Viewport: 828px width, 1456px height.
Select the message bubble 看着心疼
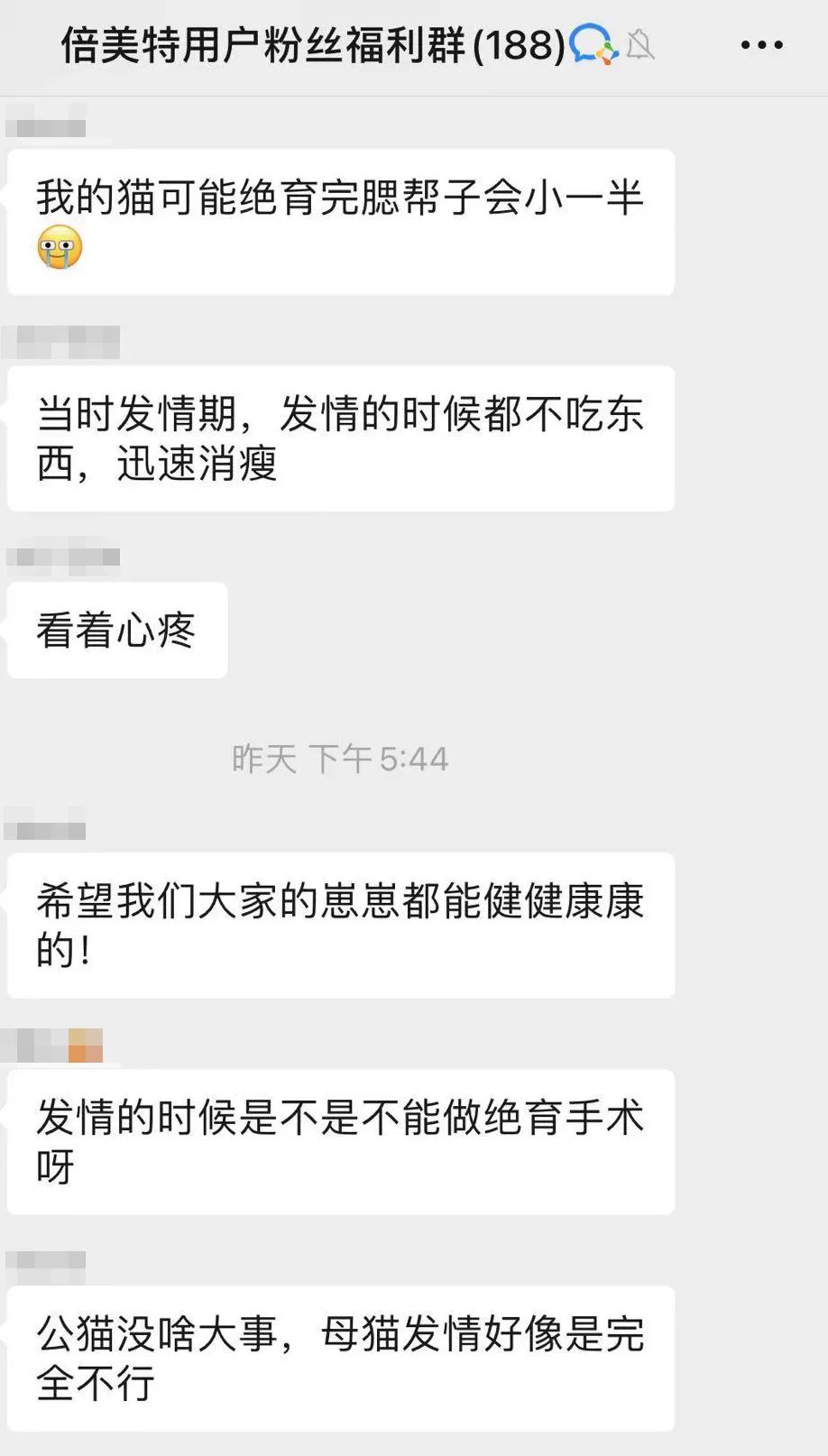pyautogui.click(x=115, y=630)
